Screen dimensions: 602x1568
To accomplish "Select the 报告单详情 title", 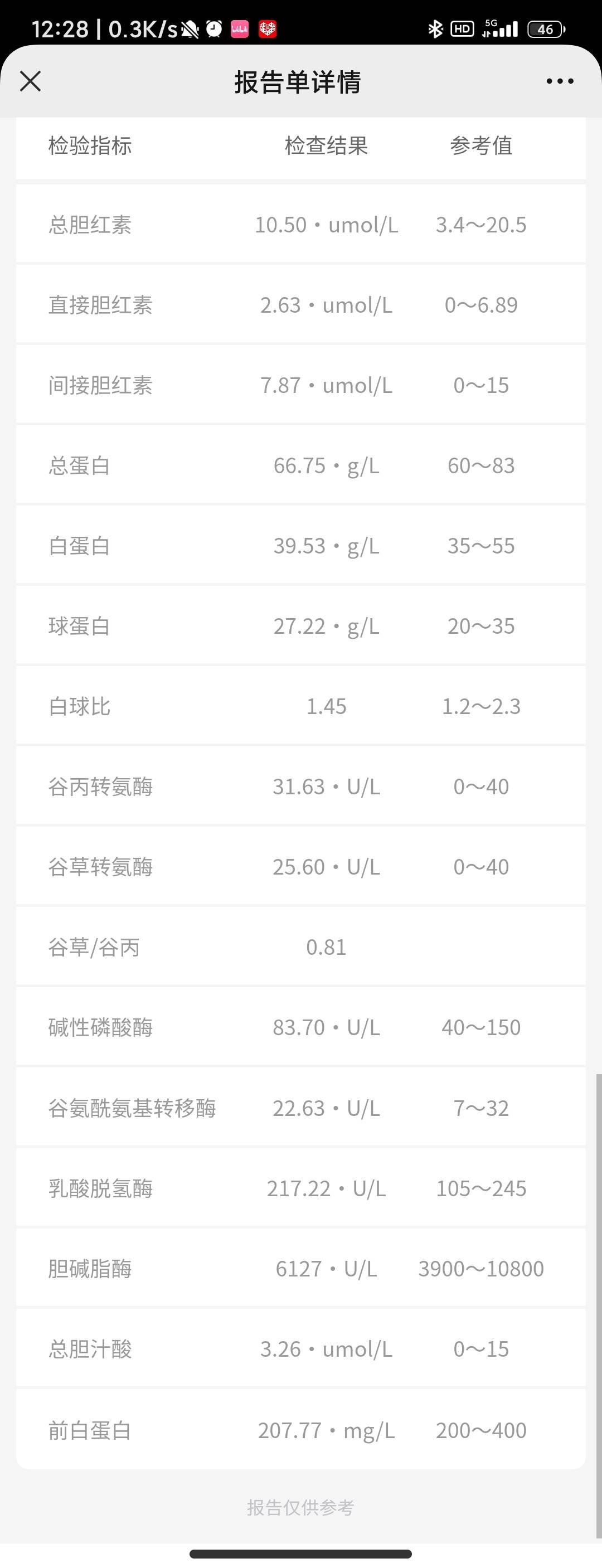I will coord(298,81).
